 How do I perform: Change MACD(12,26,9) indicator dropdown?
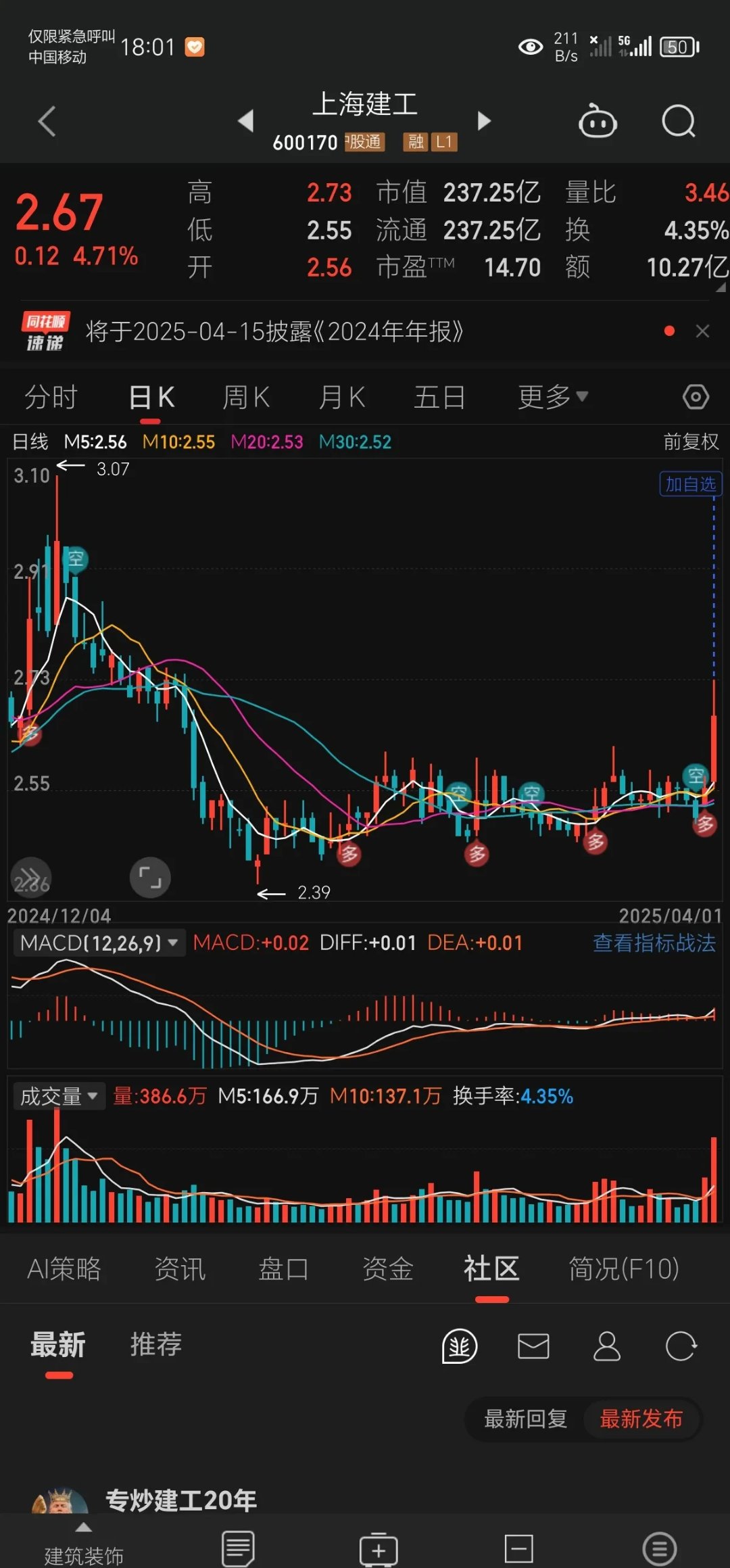[x=99, y=943]
